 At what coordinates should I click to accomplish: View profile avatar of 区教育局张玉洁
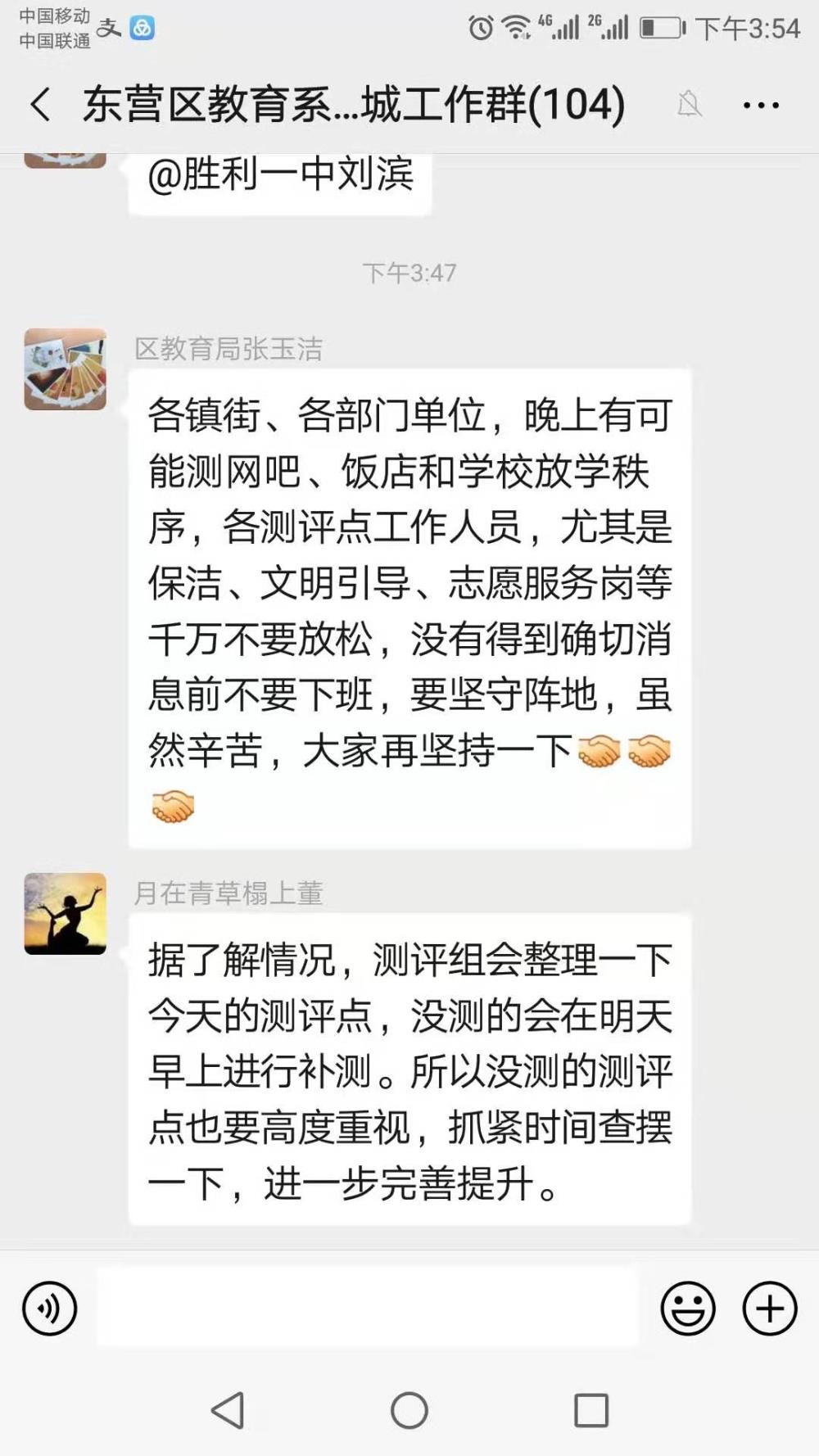pos(66,369)
